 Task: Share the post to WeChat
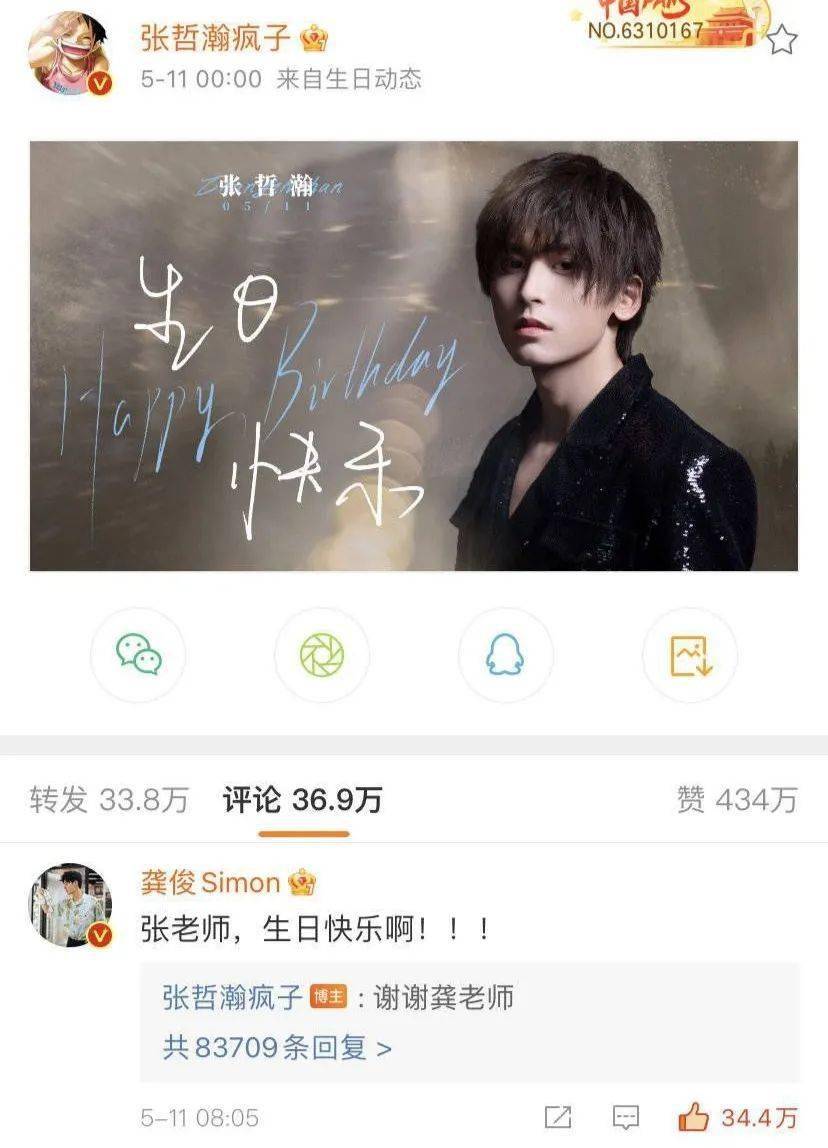pyautogui.click(x=138, y=655)
